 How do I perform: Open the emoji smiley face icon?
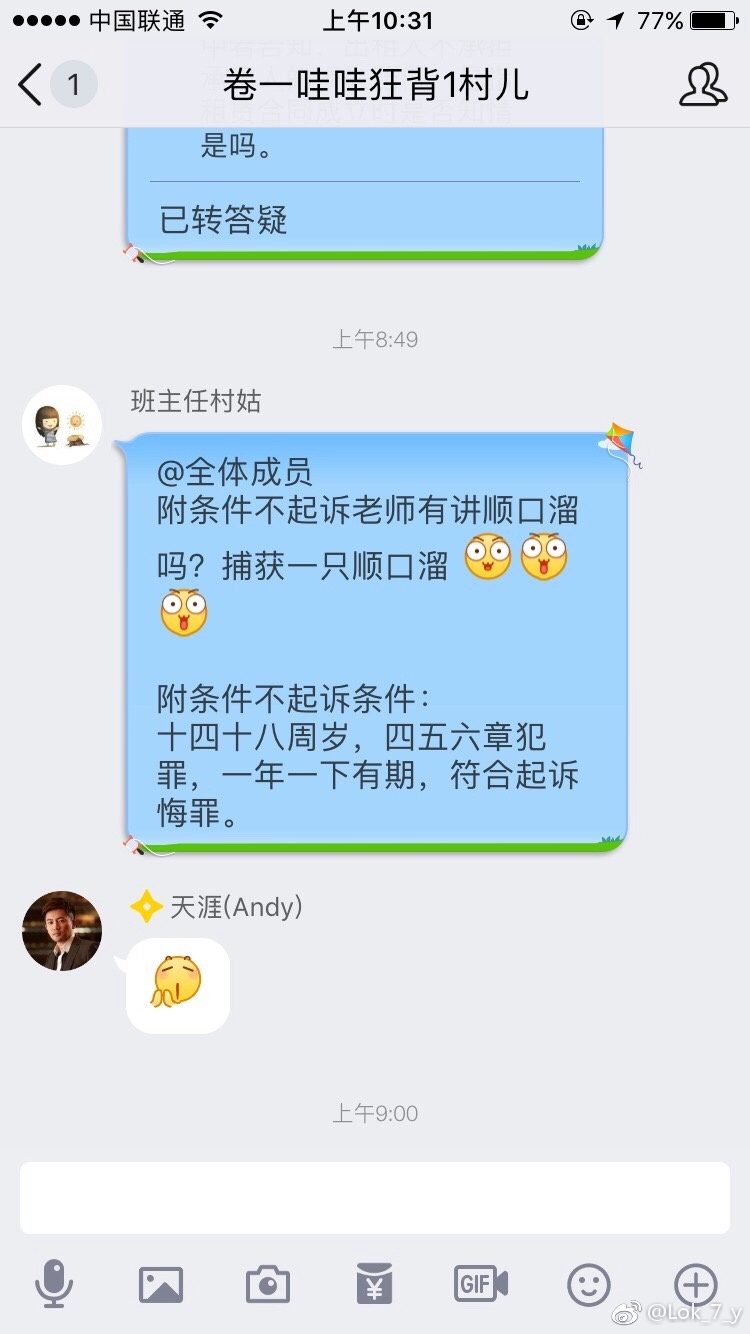[588, 1286]
